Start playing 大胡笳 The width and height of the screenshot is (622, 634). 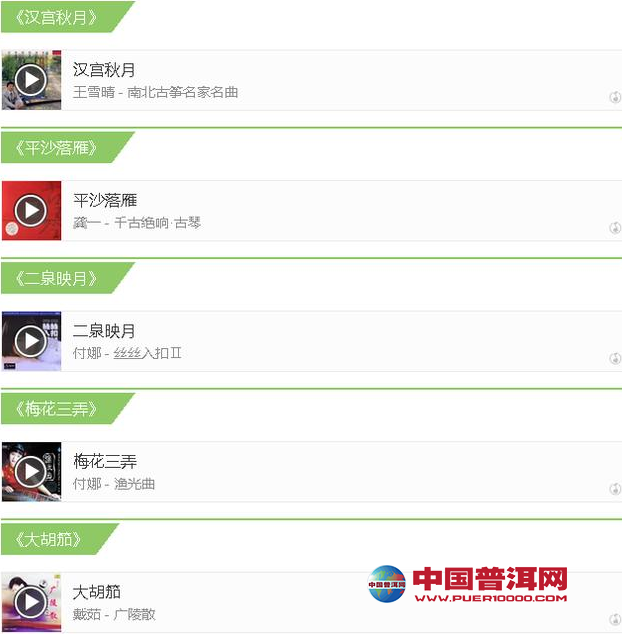point(31,602)
